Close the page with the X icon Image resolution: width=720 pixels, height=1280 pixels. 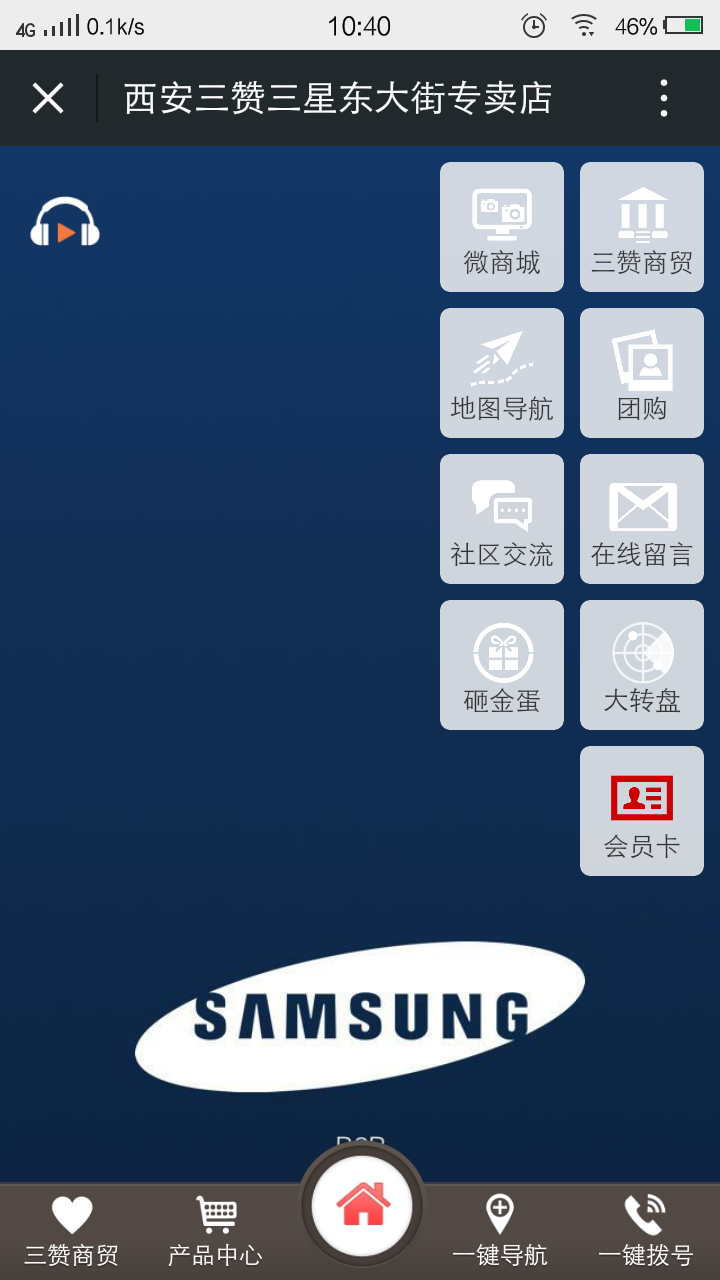pyautogui.click(x=48, y=98)
